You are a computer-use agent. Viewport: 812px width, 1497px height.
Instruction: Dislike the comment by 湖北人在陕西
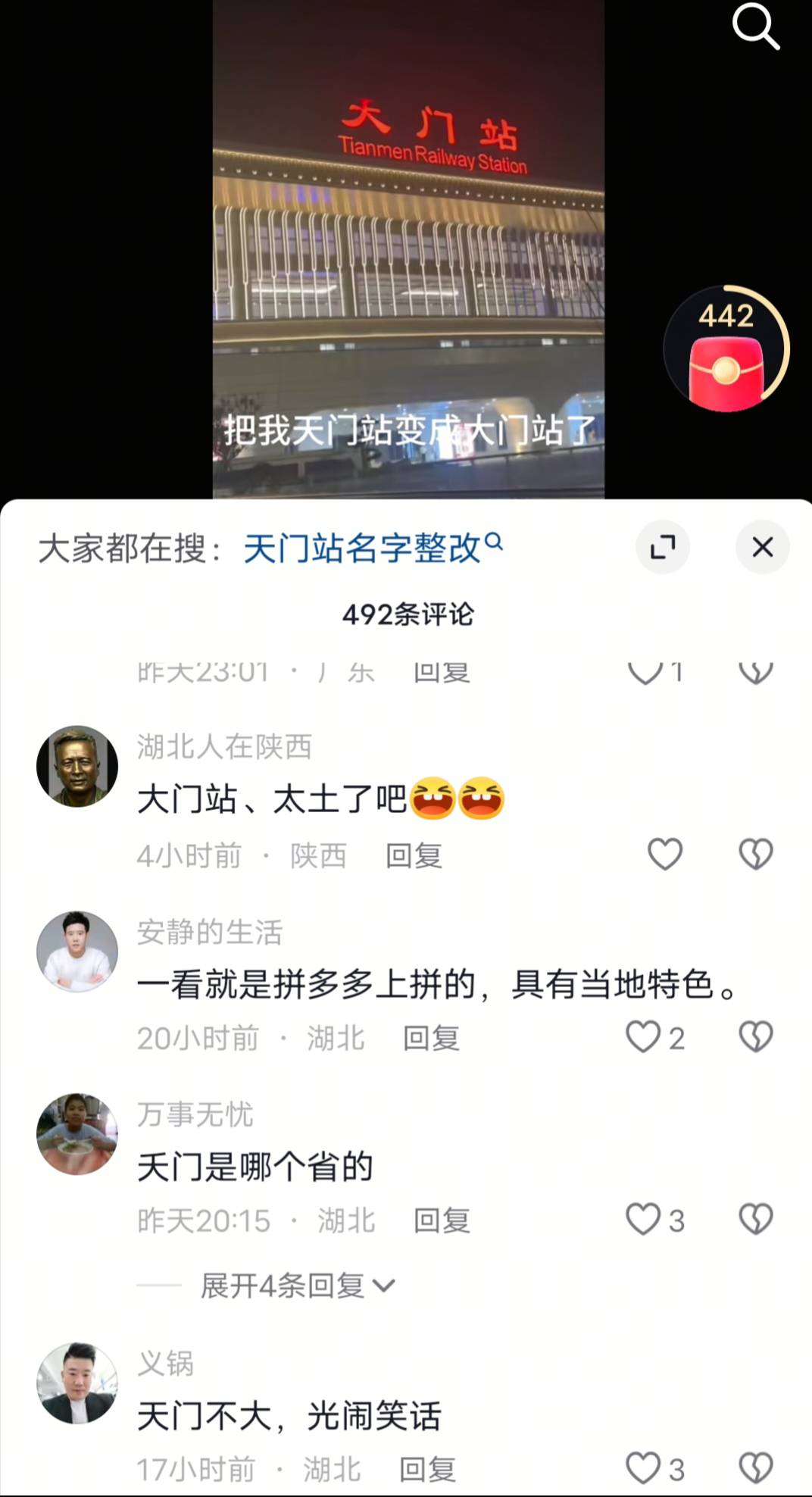tap(755, 855)
